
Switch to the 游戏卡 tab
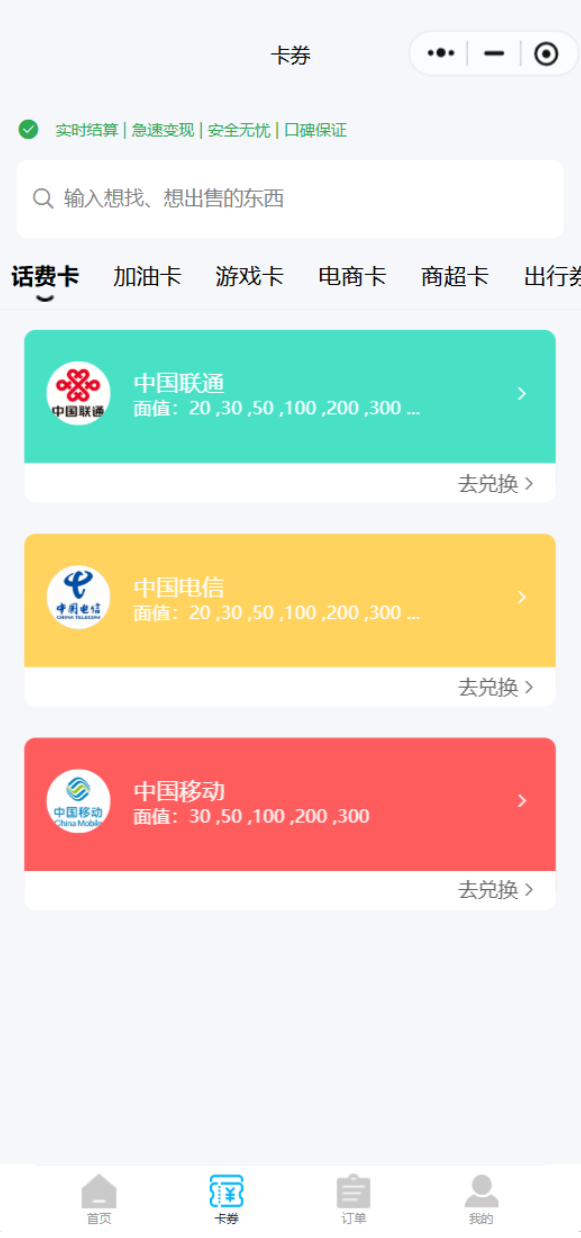(250, 277)
